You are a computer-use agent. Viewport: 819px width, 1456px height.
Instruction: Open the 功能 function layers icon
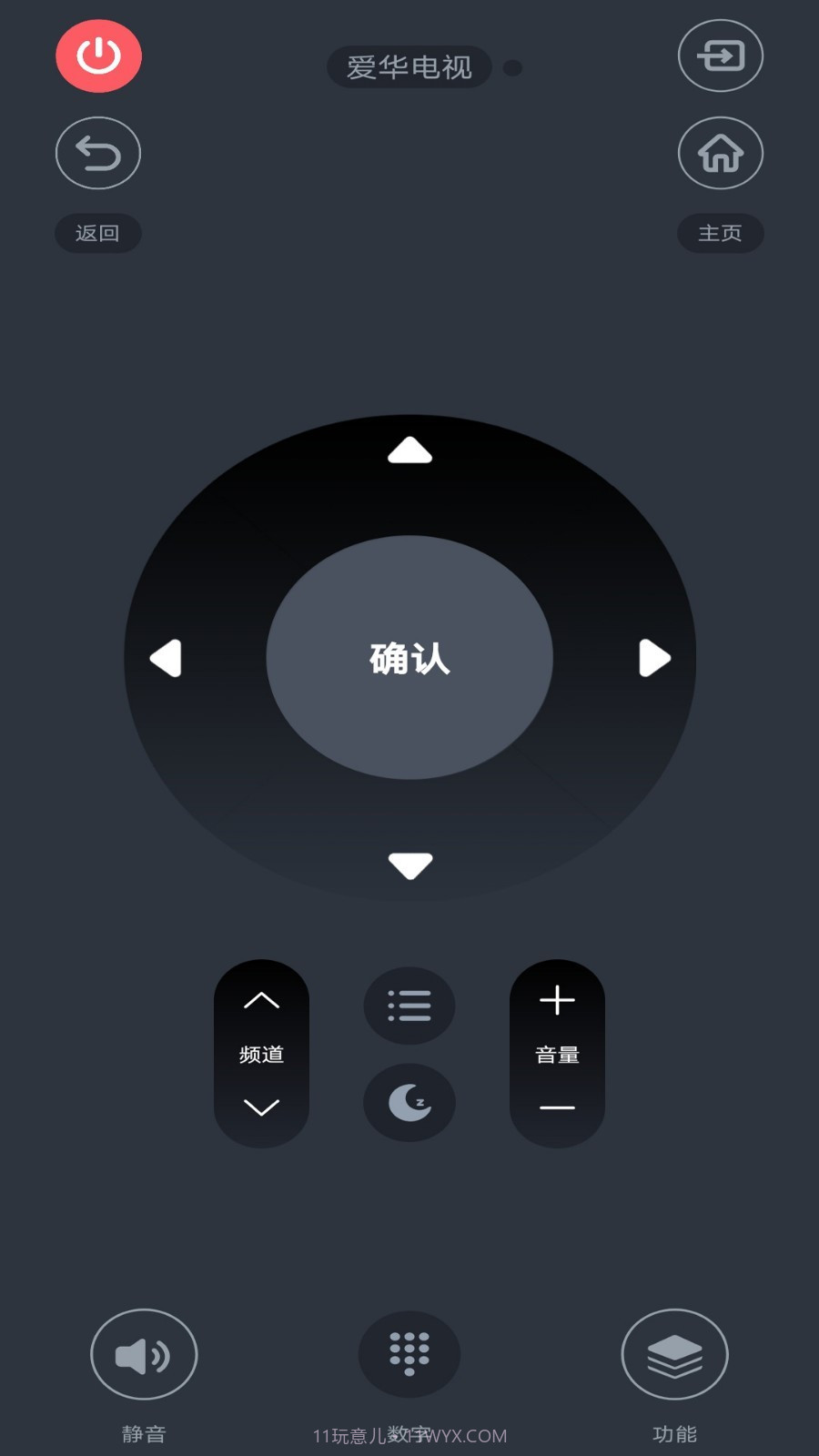[674, 1354]
